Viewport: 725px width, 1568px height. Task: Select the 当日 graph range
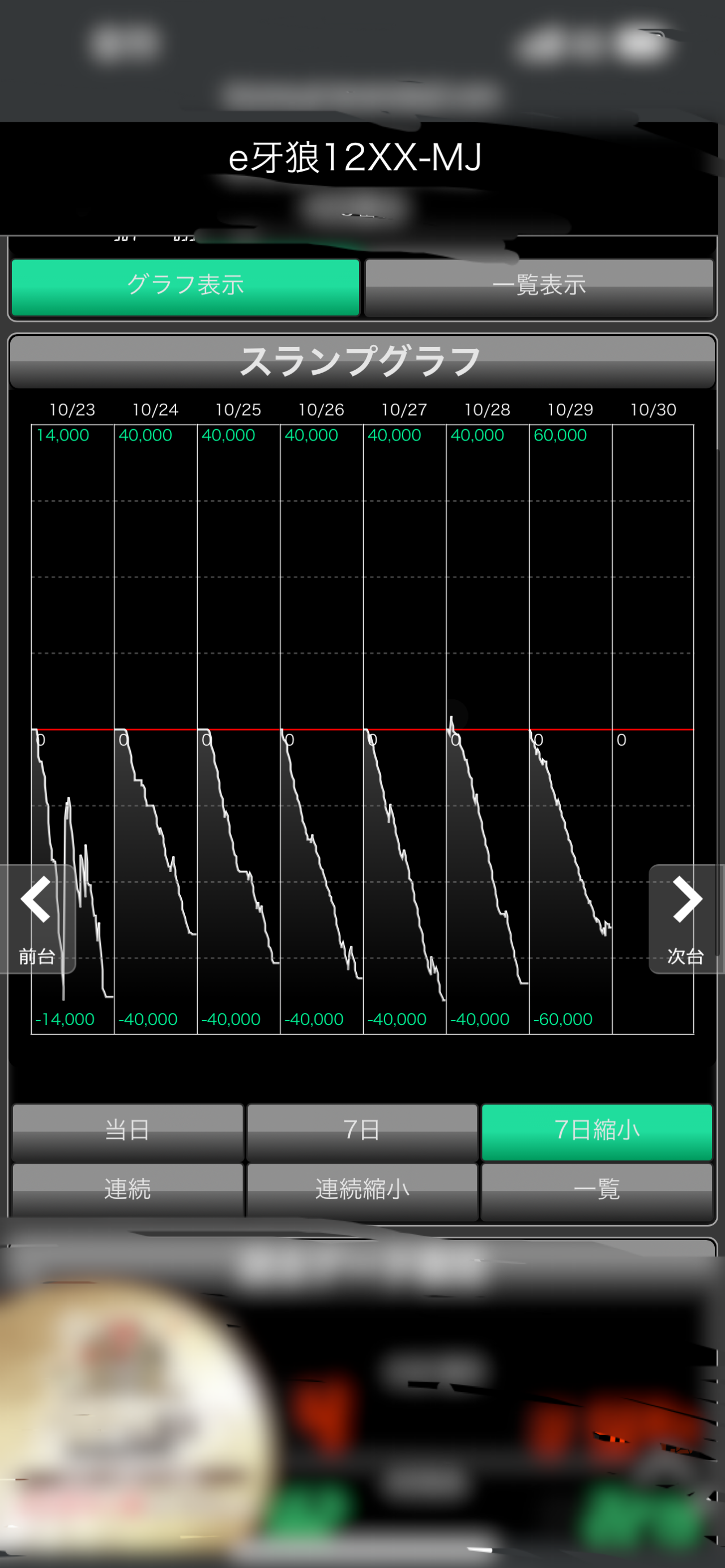(127, 1131)
